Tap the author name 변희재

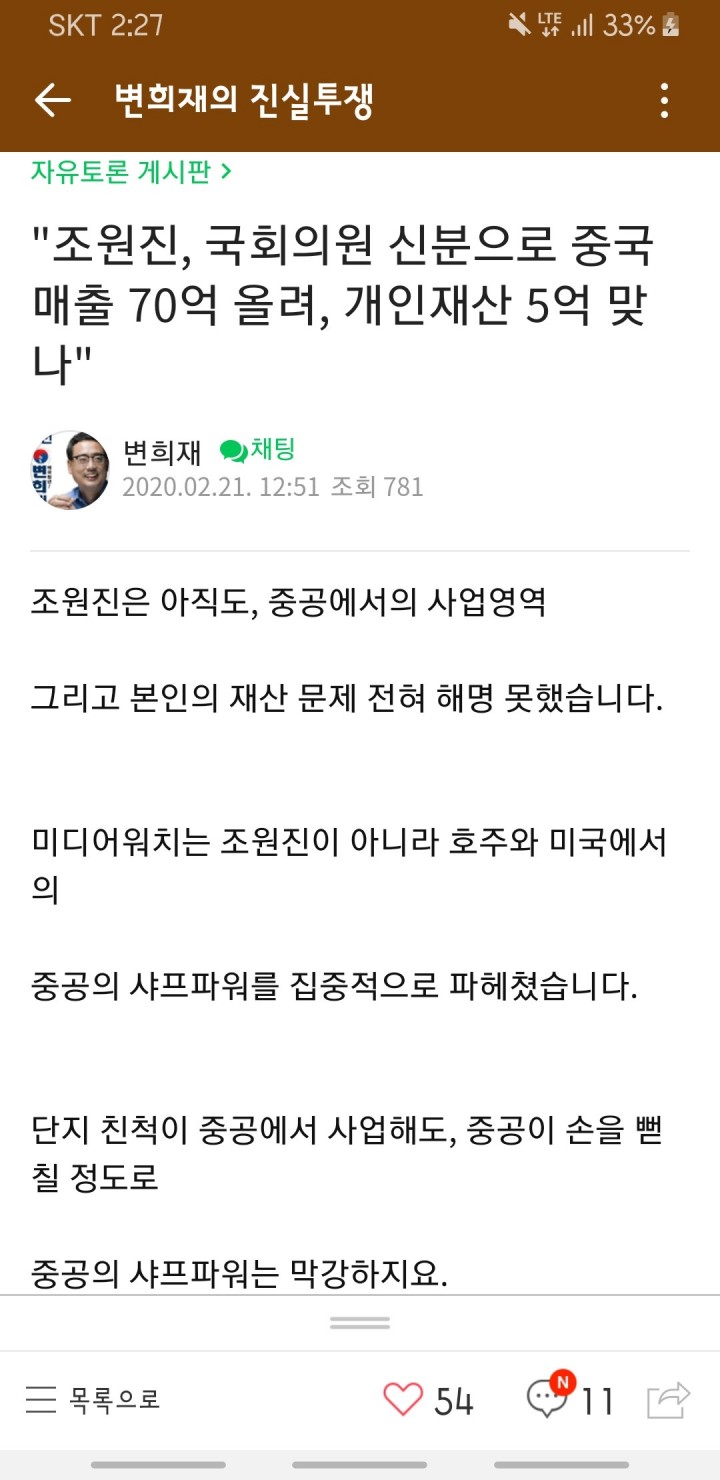click(x=162, y=453)
